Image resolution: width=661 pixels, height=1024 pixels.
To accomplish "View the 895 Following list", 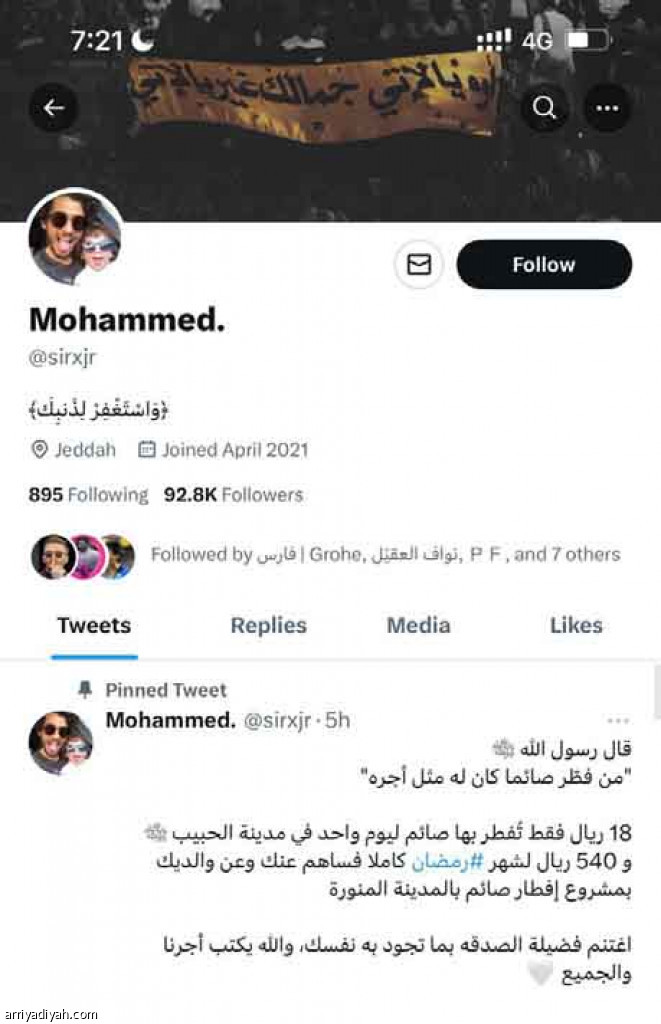I will pos(88,494).
